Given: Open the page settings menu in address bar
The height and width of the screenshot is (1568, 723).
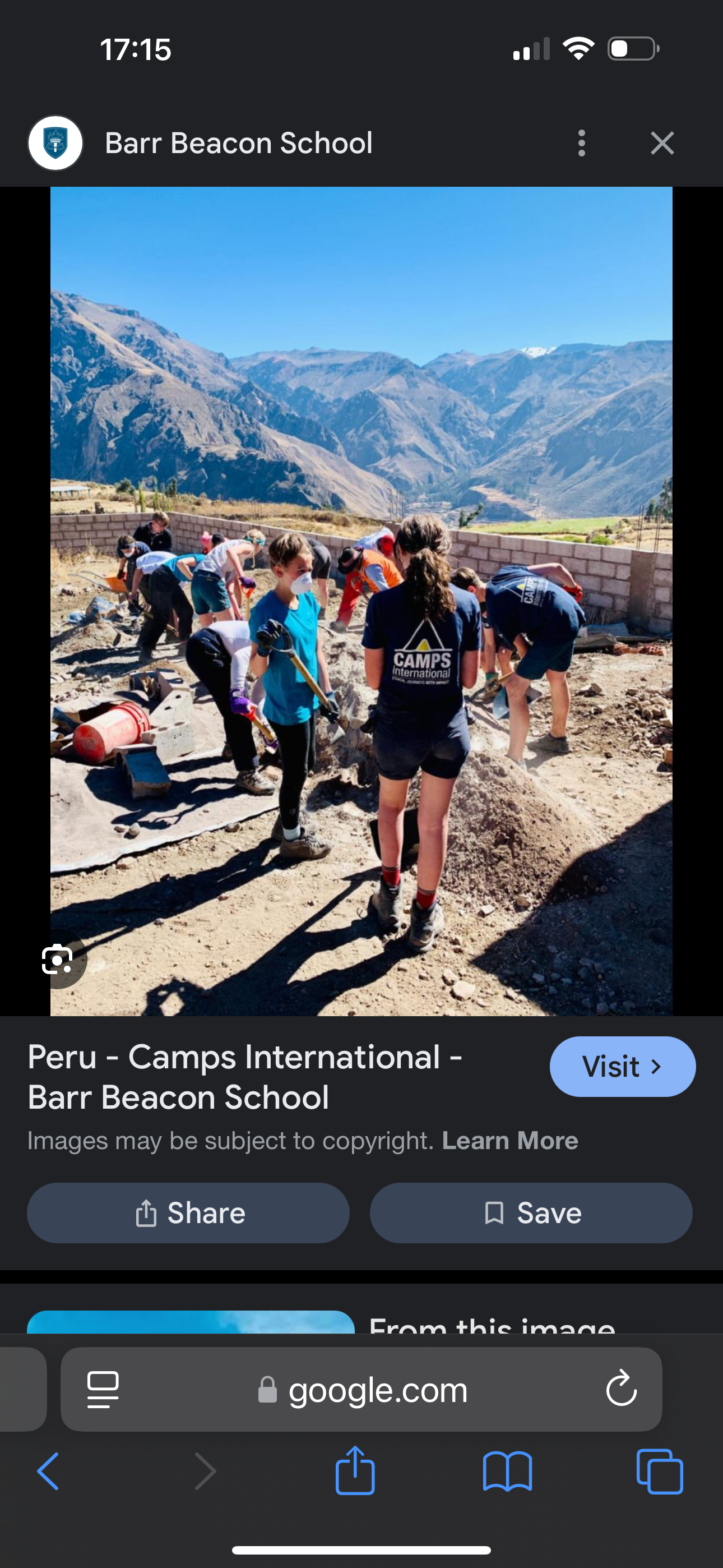Looking at the screenshot, I should tap(103, 1390).
